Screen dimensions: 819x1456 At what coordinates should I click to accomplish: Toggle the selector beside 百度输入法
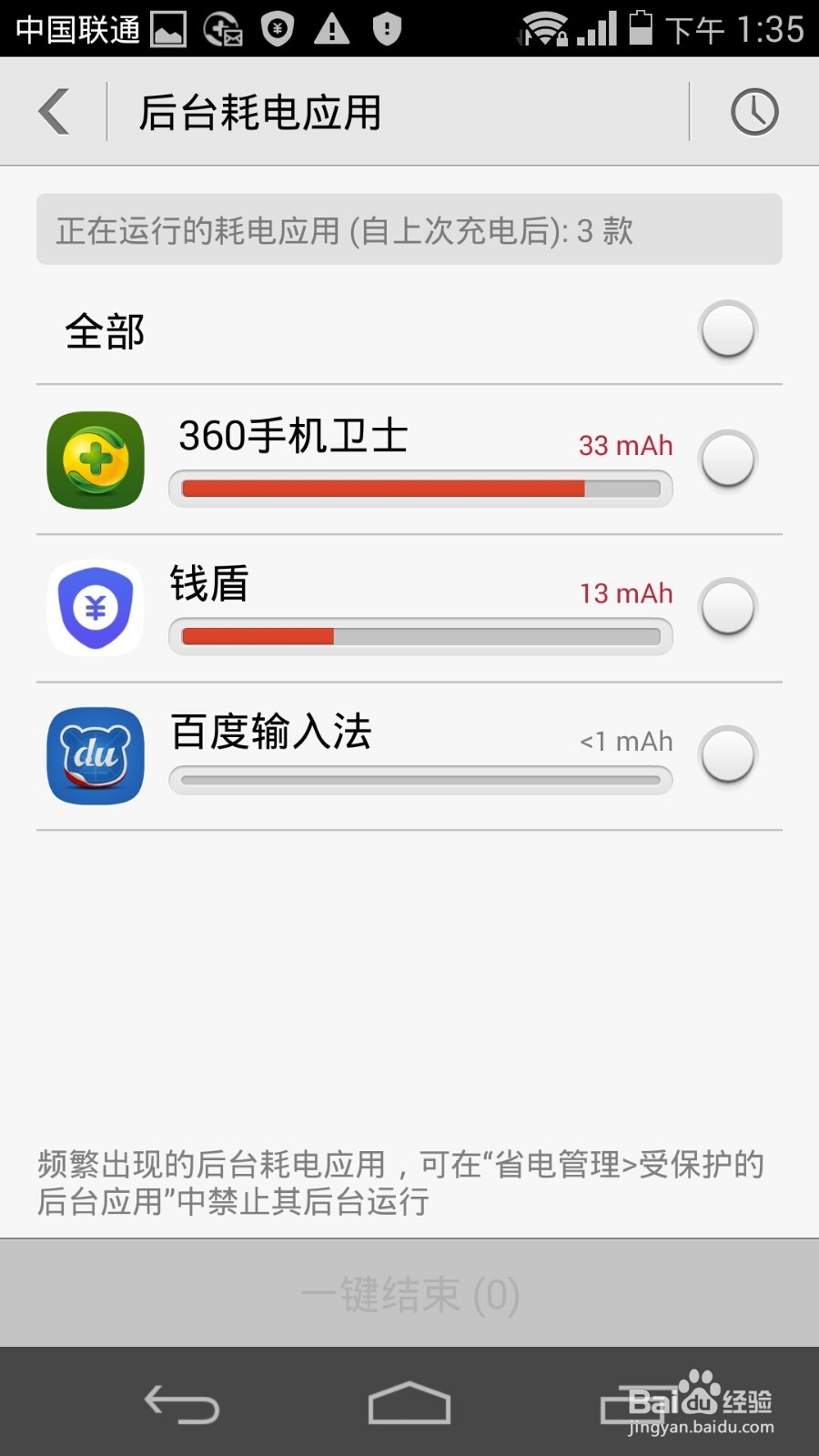[x=725, y=755]
